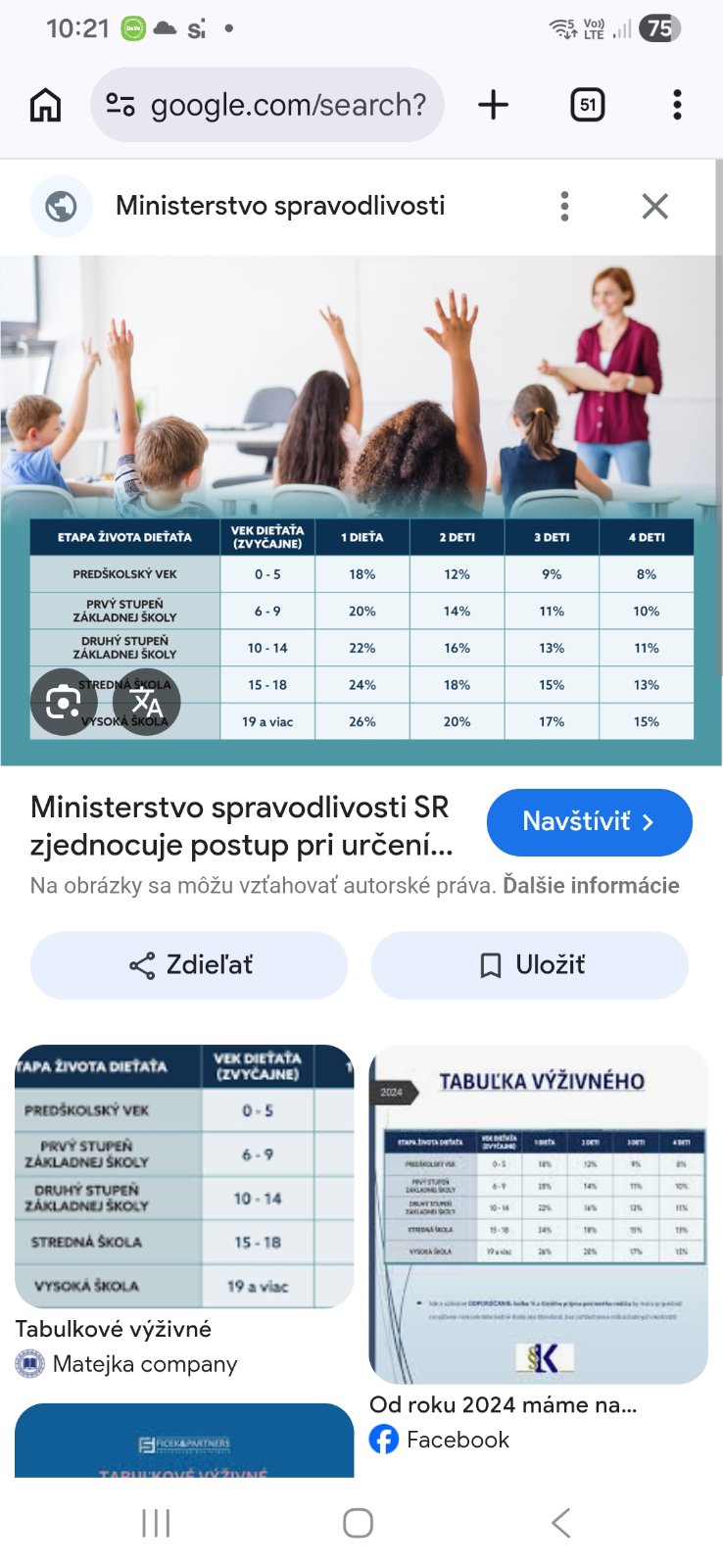The height and width of the screenshot is (1568, 723).
Task: Tap the Navštíviť button
Action: [589, 822]
